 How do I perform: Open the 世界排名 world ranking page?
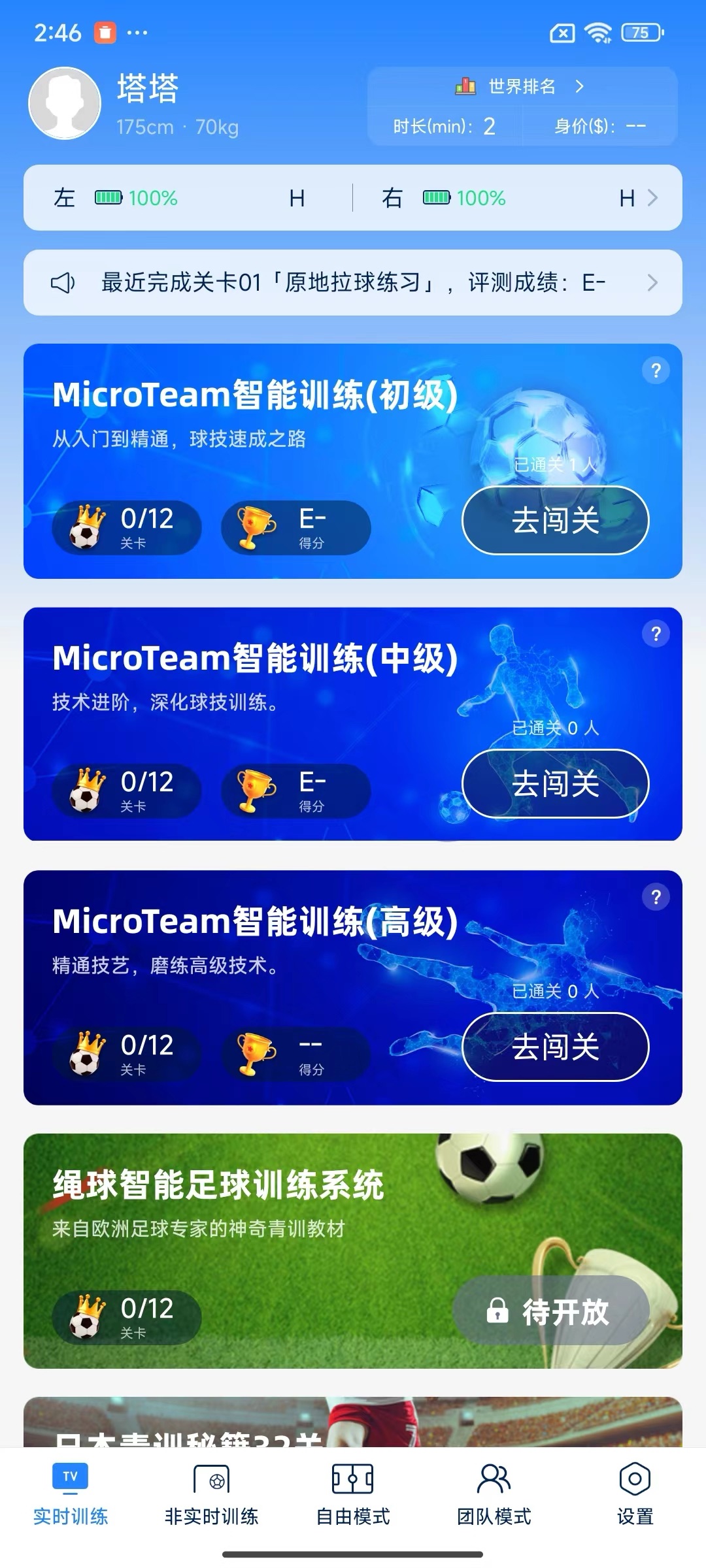tap(521, 86)
